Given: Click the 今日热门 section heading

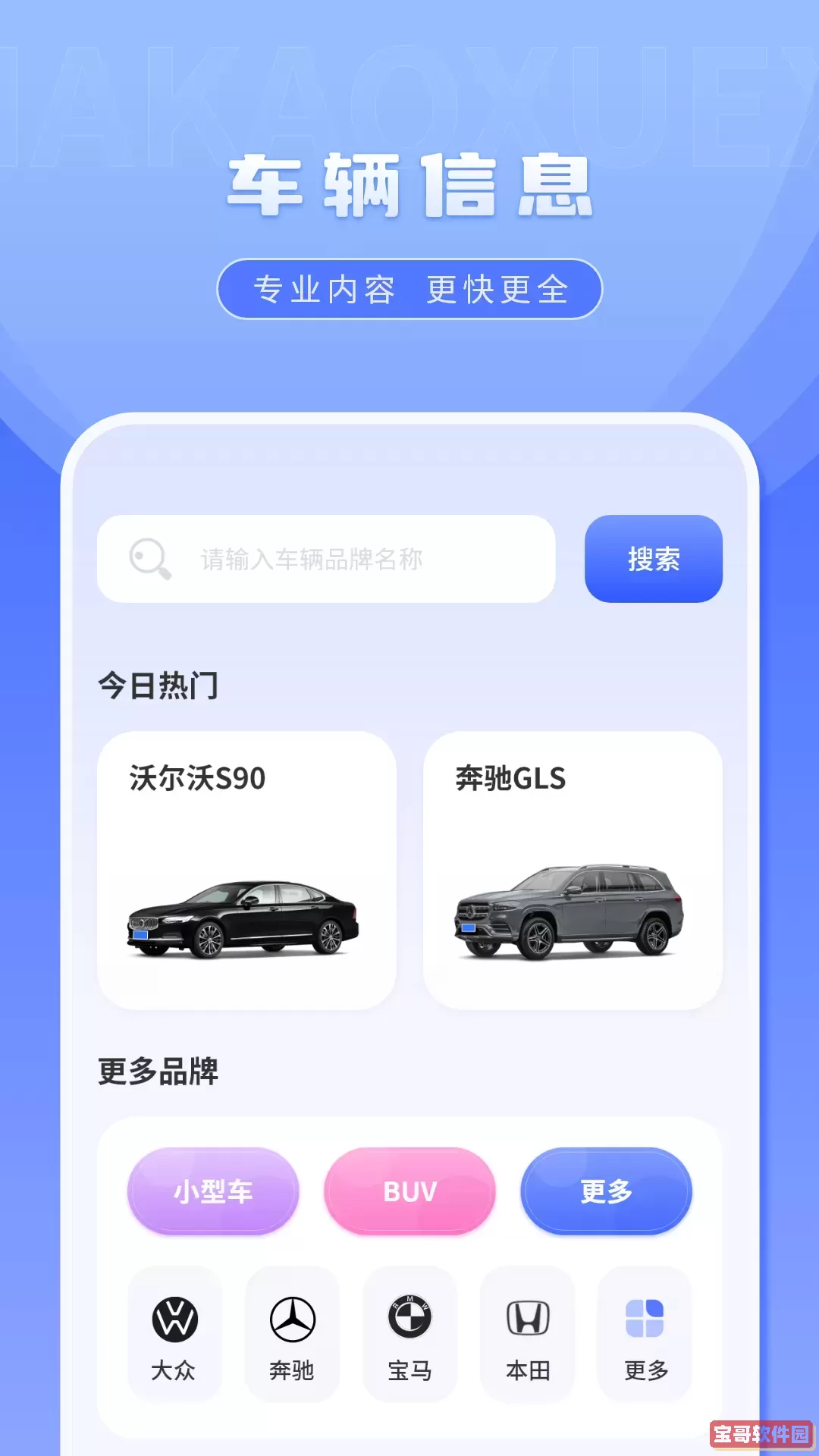Looking at the screenshot, I should [159, 684].
